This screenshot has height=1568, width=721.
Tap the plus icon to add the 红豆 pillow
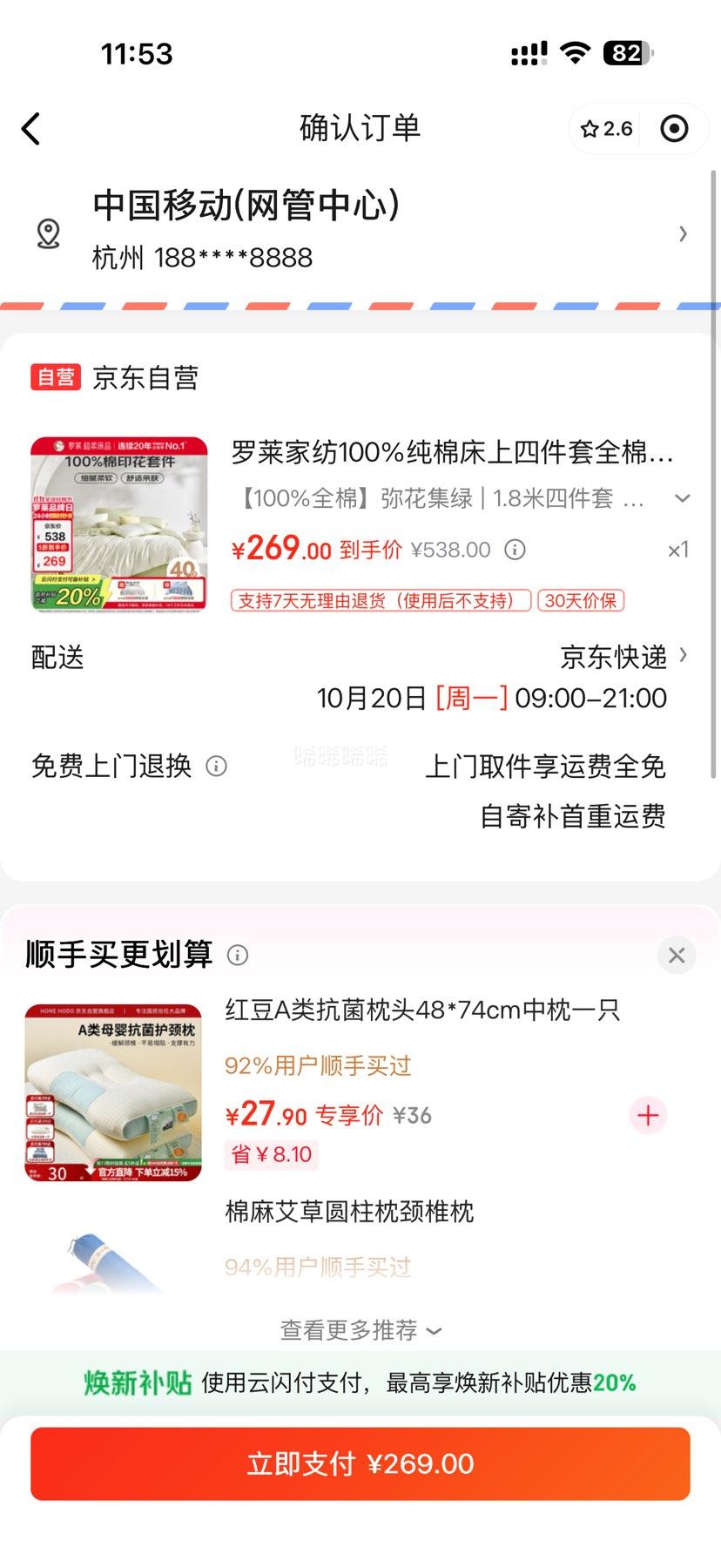tap(647, 1115)
